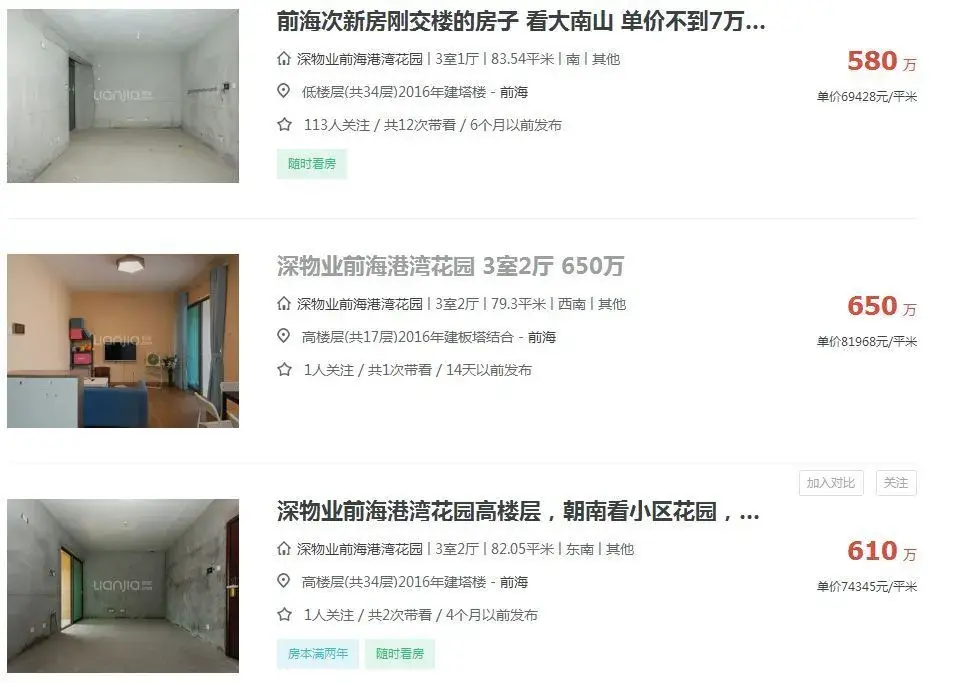953x683 pixels.
Task: Tap the 加入对比 button
Action: (x=831, y=483)
